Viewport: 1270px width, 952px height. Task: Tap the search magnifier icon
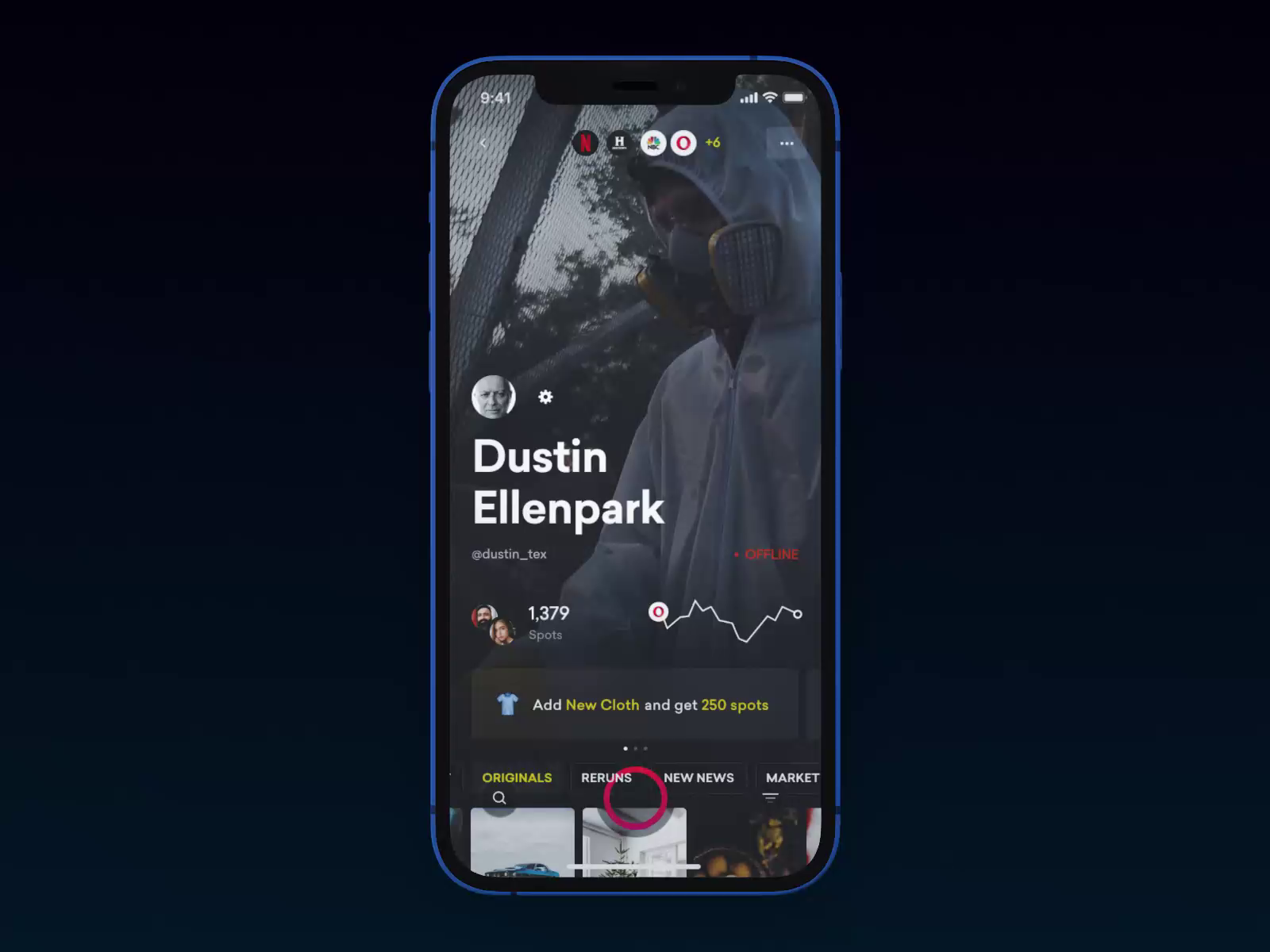pyautogui.click(x=499, y=798)
